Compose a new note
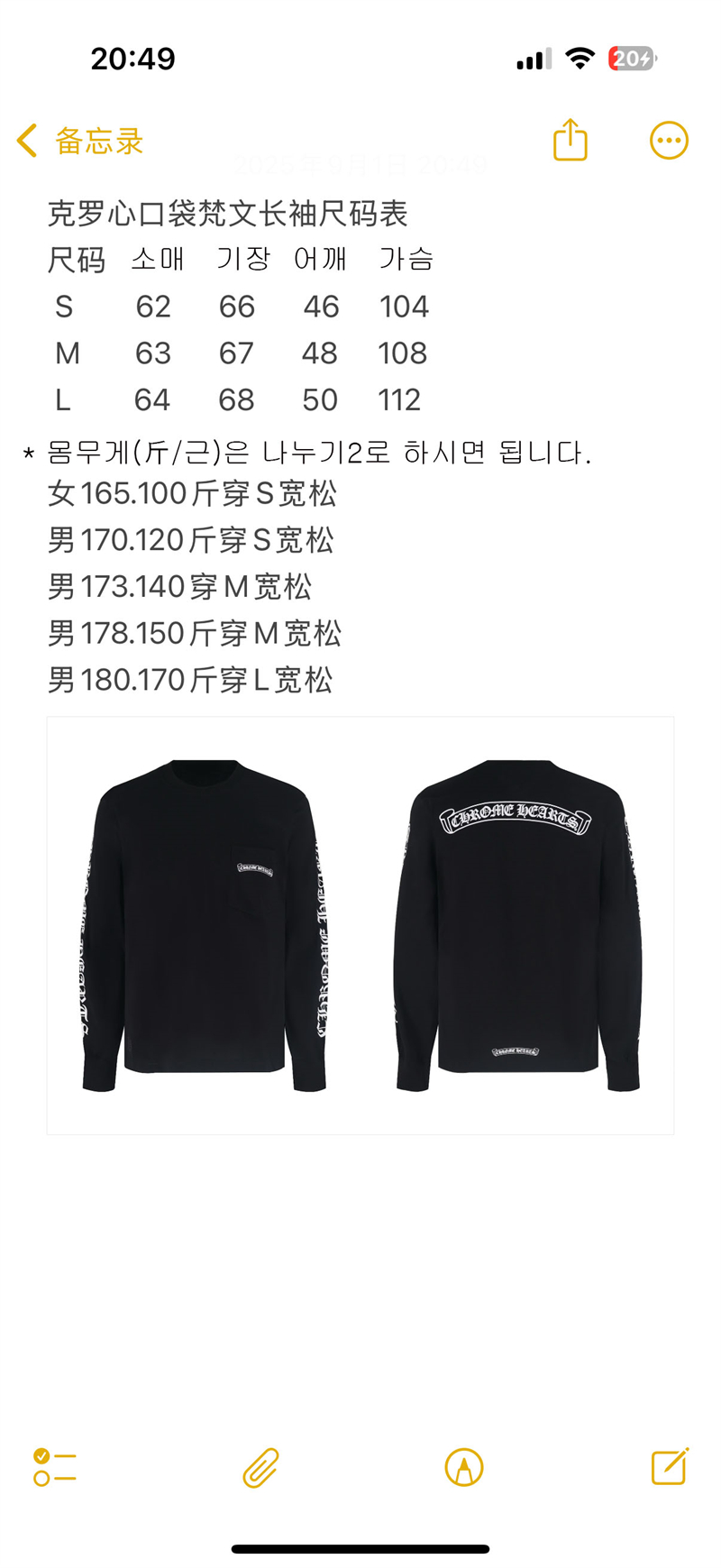The height and width of the screenshot is (1568, 721). 670,1467
